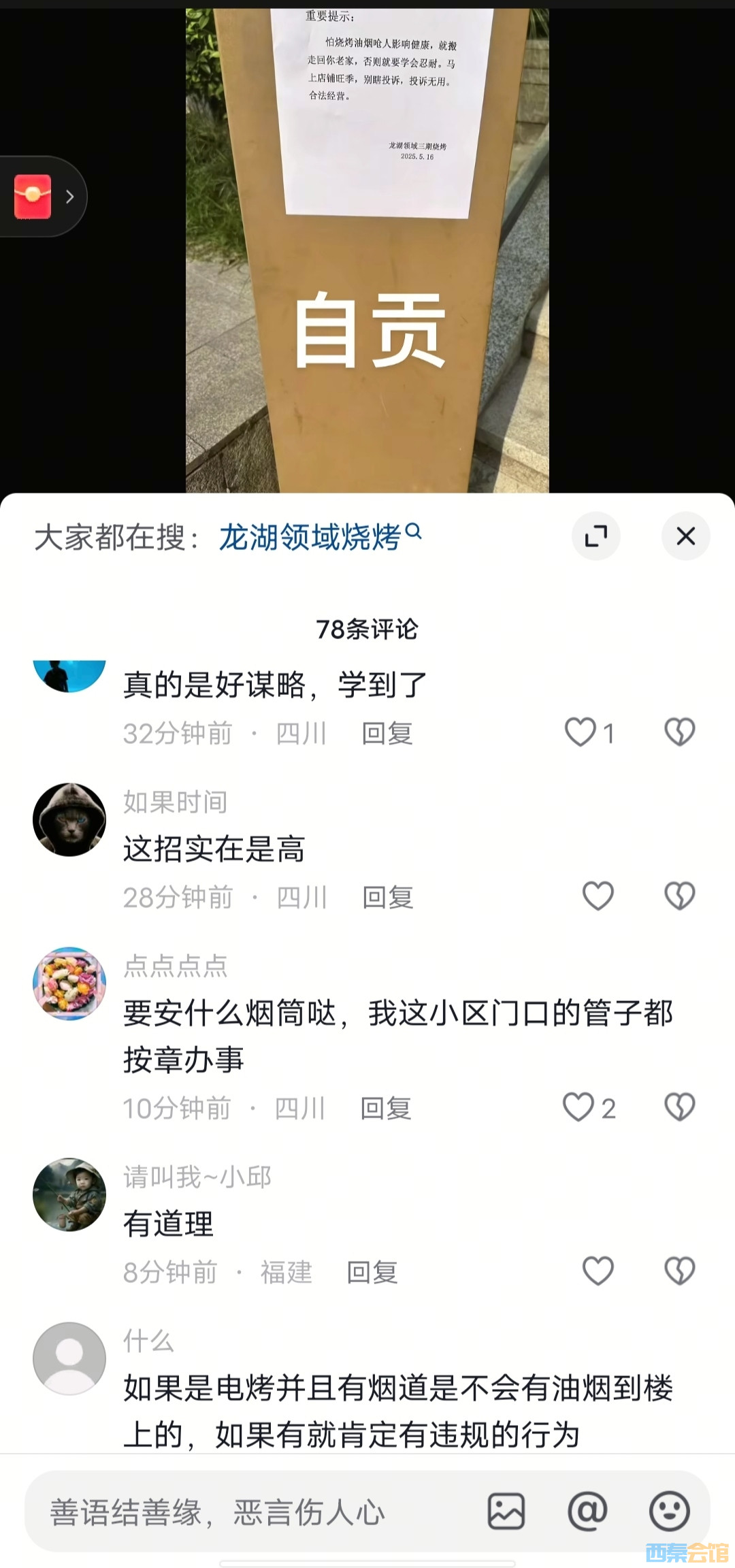Reply to 如果时间's comment
This screenshot has width=735, height=1568.
[388, 898]
